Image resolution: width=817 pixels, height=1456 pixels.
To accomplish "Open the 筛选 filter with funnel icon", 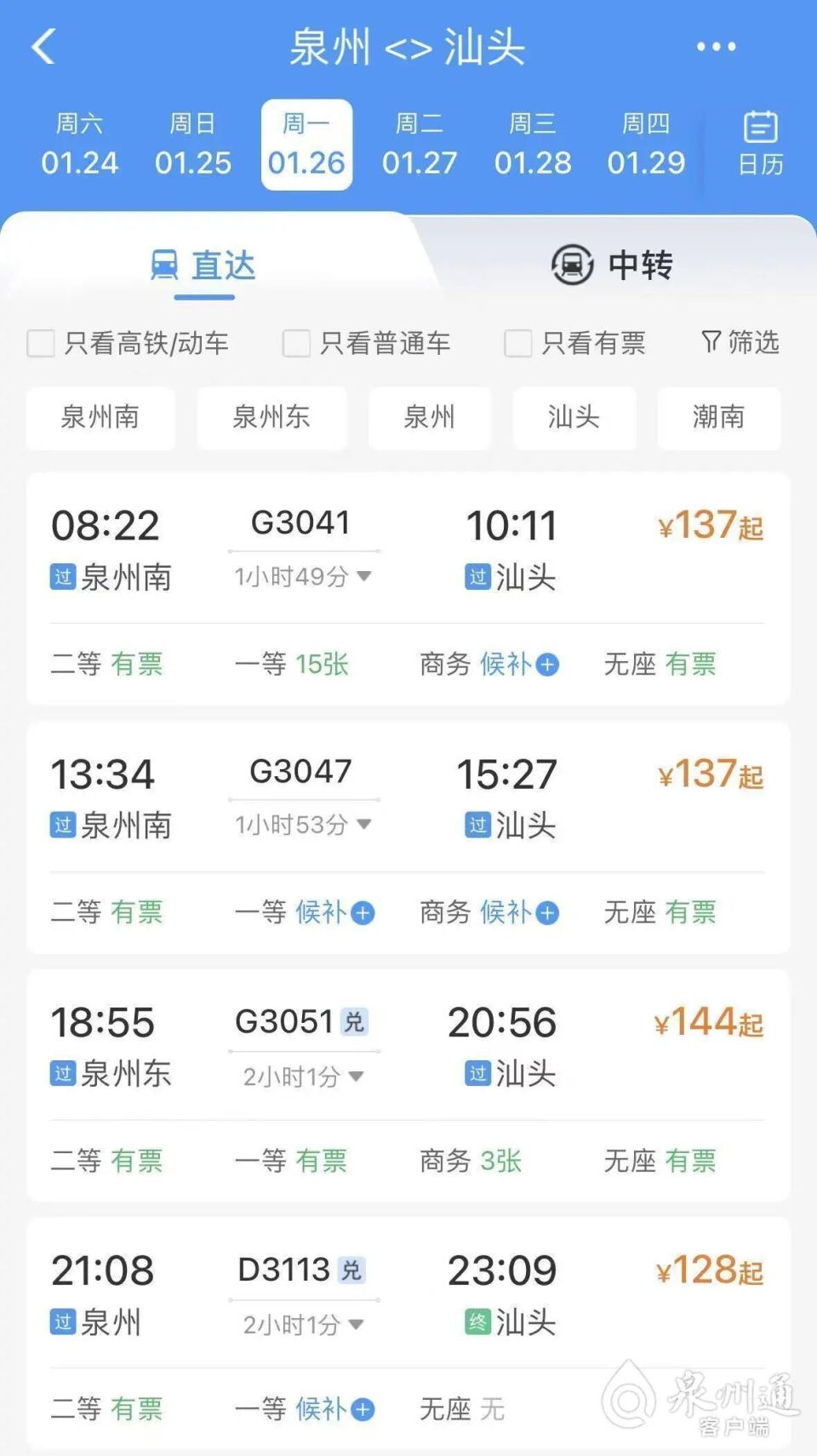I will click(x=740, y=343).
